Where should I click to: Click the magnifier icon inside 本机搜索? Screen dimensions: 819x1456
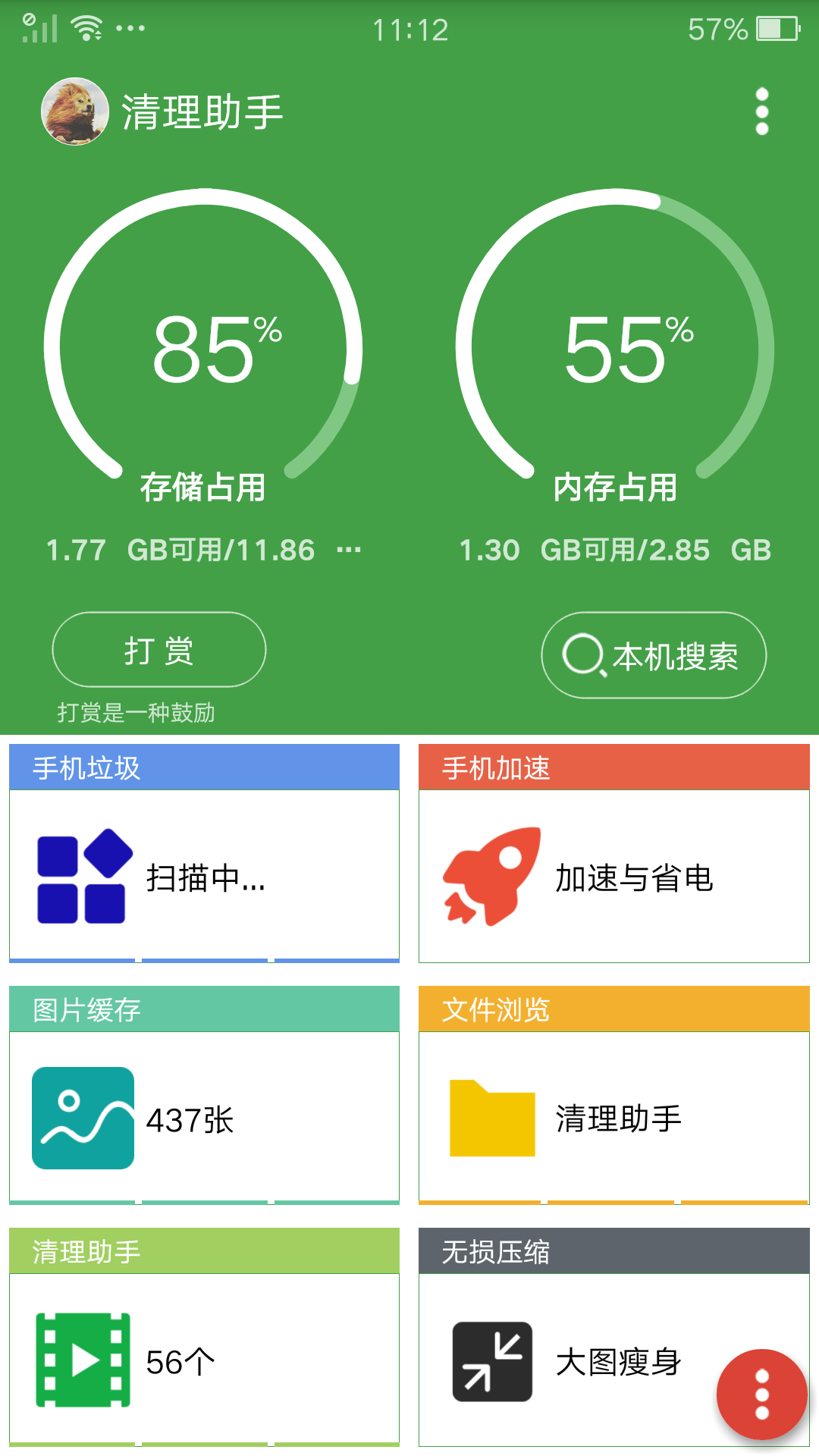tap(584, 654)
